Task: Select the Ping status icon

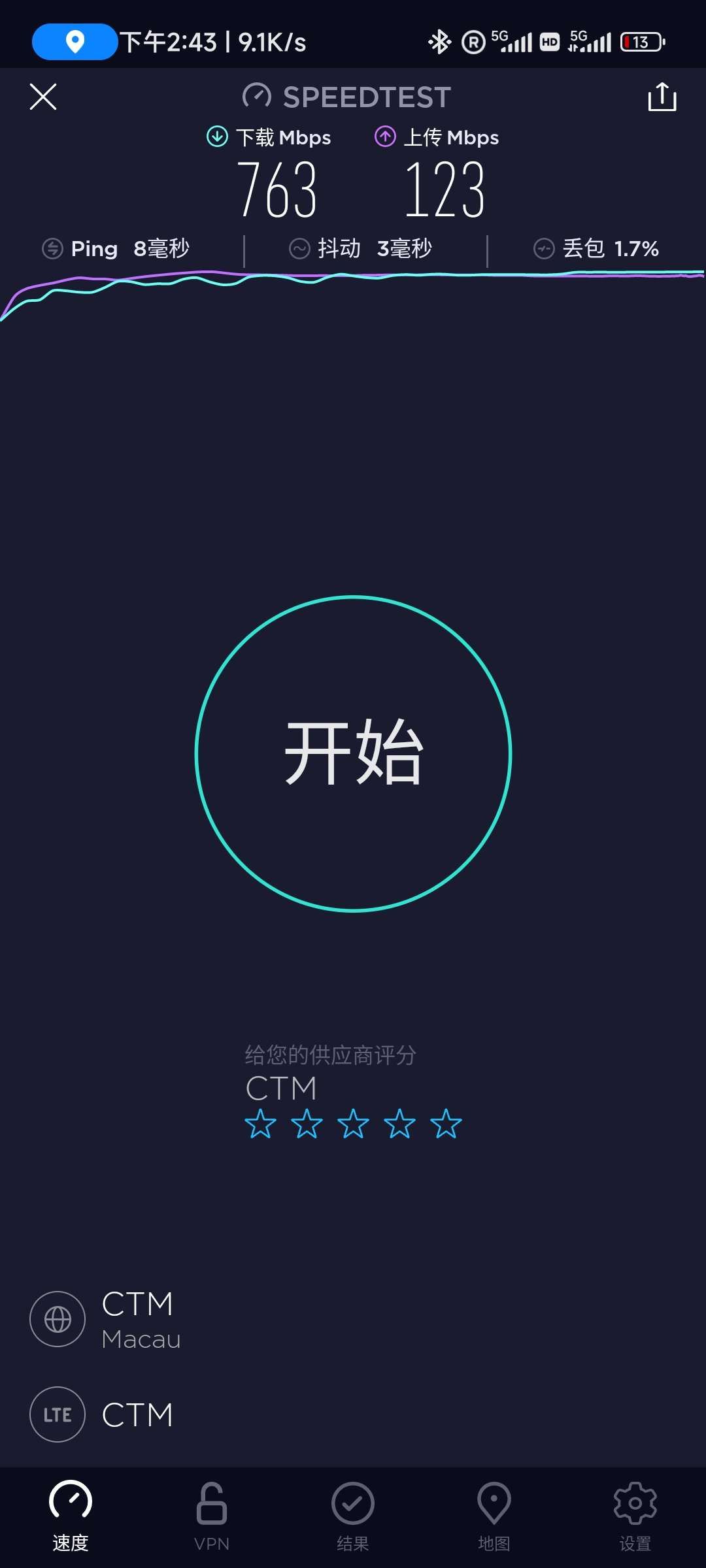Action: (52, 248)
